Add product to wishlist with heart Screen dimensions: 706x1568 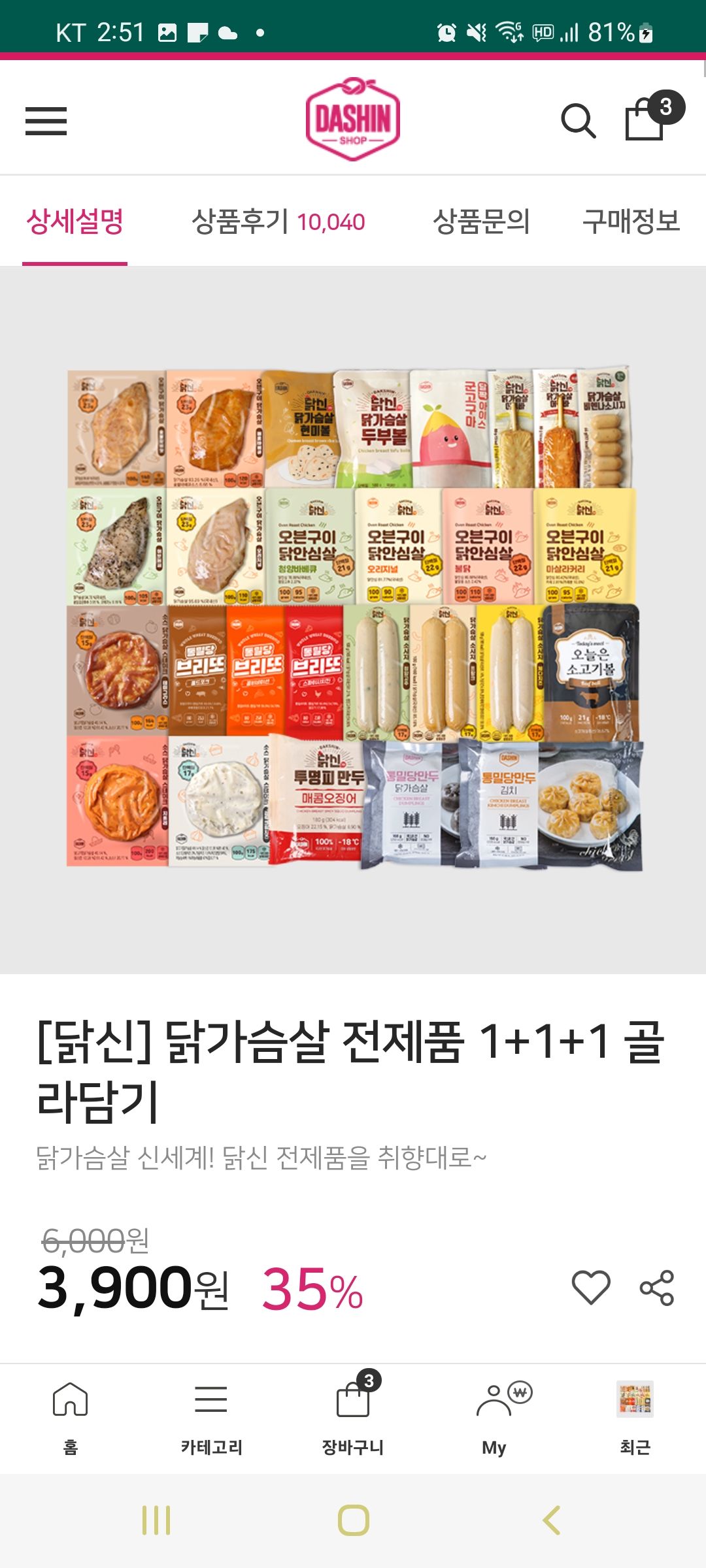point(591,1287)
